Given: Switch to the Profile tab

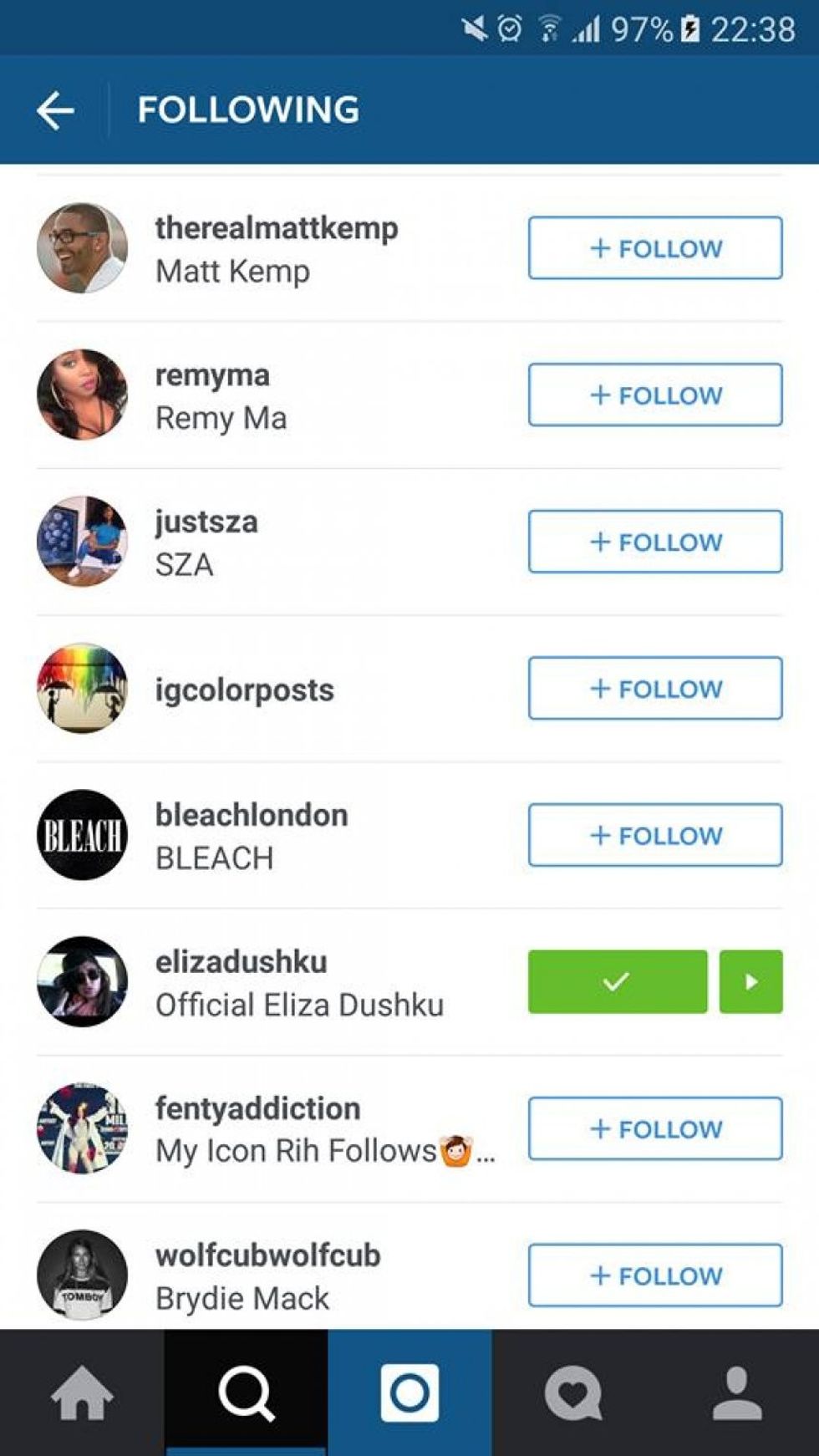Looking at the screenshot, I should tap(737, 1392).
